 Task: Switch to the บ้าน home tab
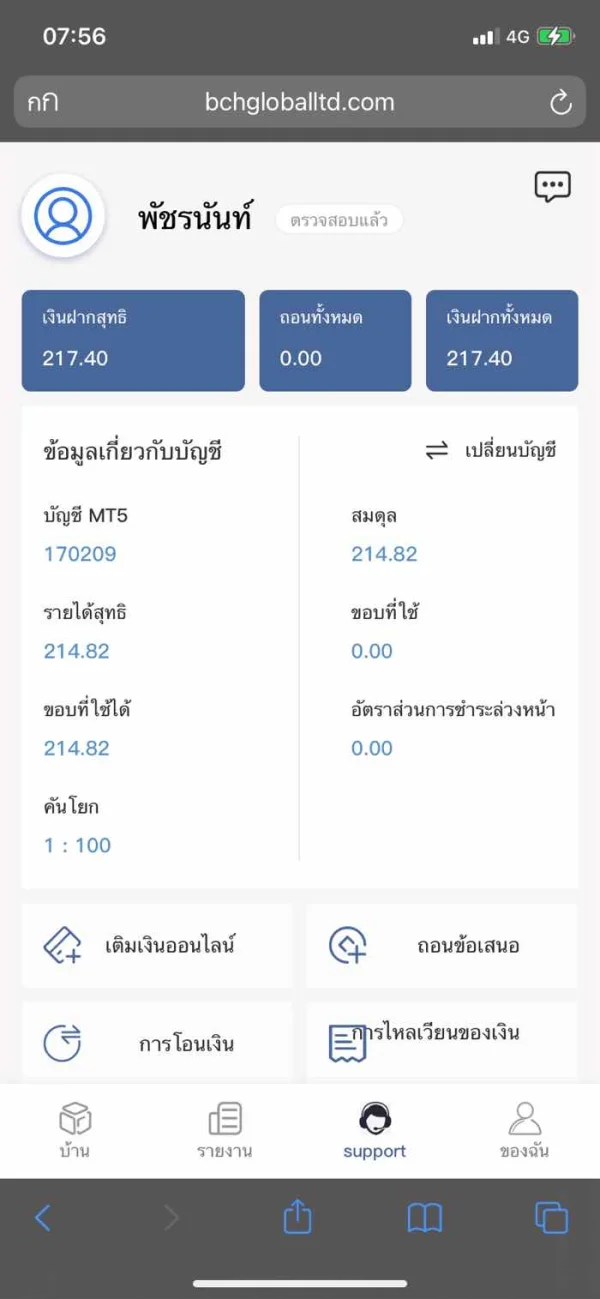(x=75, y=1131)
